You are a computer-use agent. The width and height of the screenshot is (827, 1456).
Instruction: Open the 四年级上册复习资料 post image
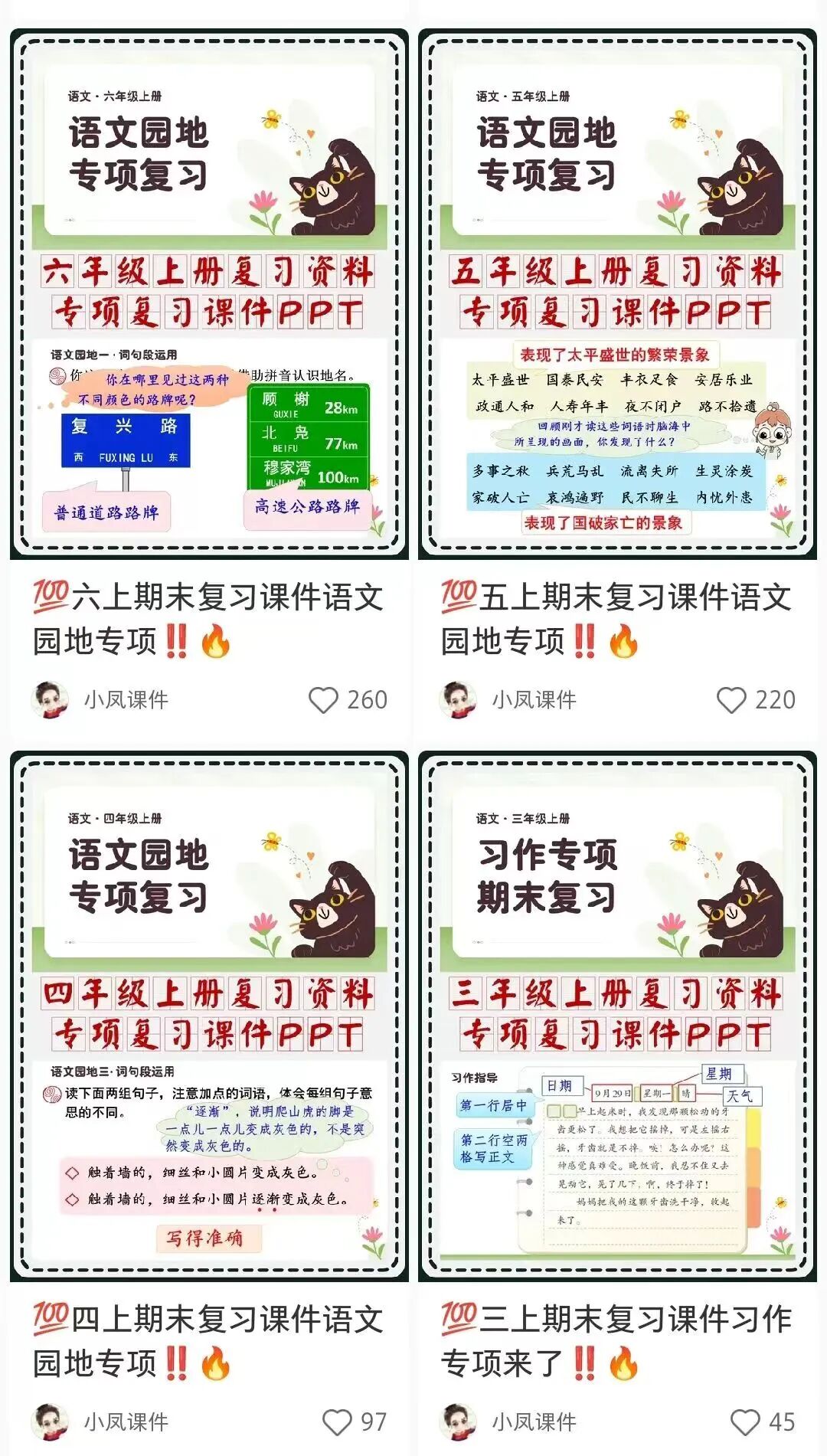[208, 1016]
